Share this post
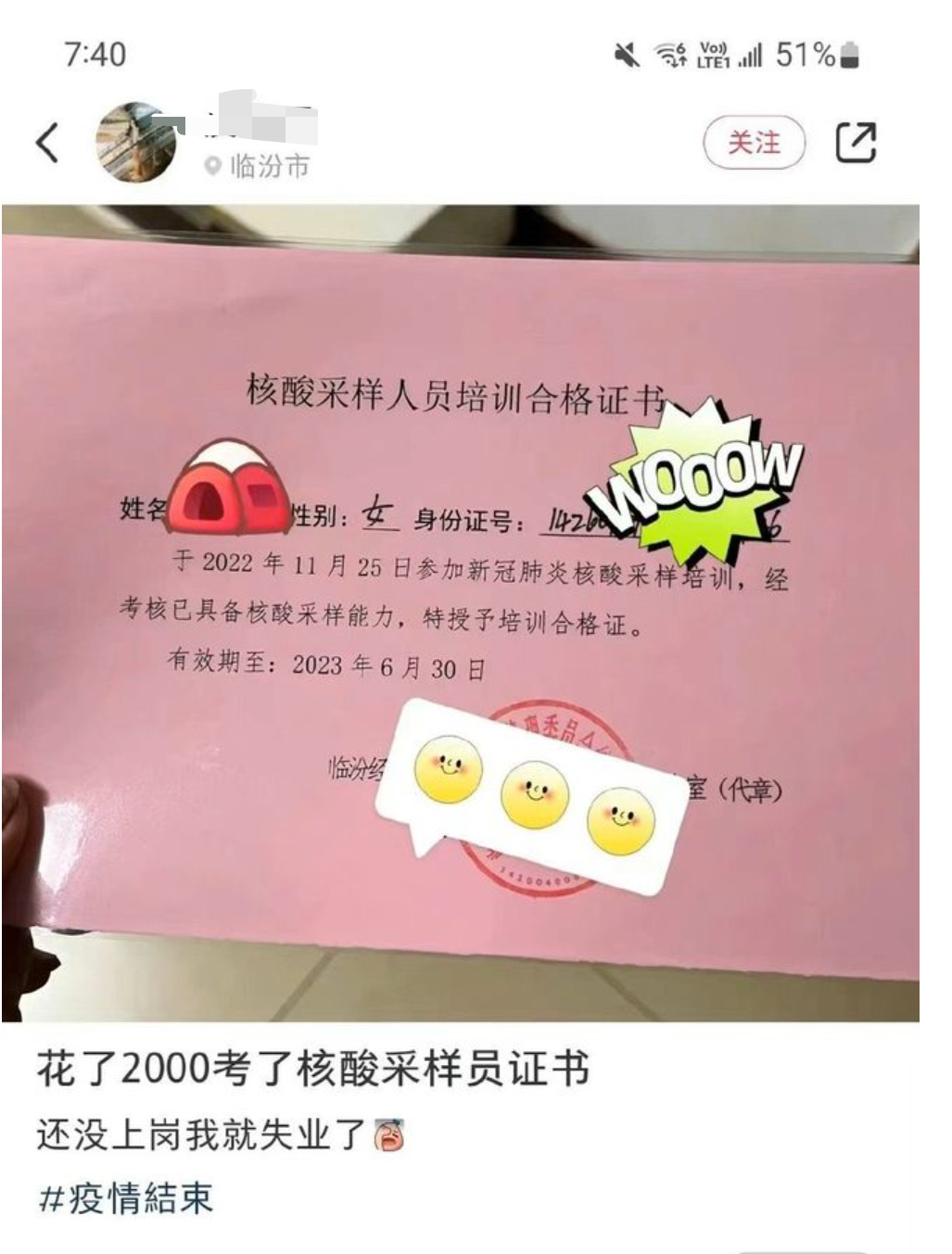 click(855, 143)
